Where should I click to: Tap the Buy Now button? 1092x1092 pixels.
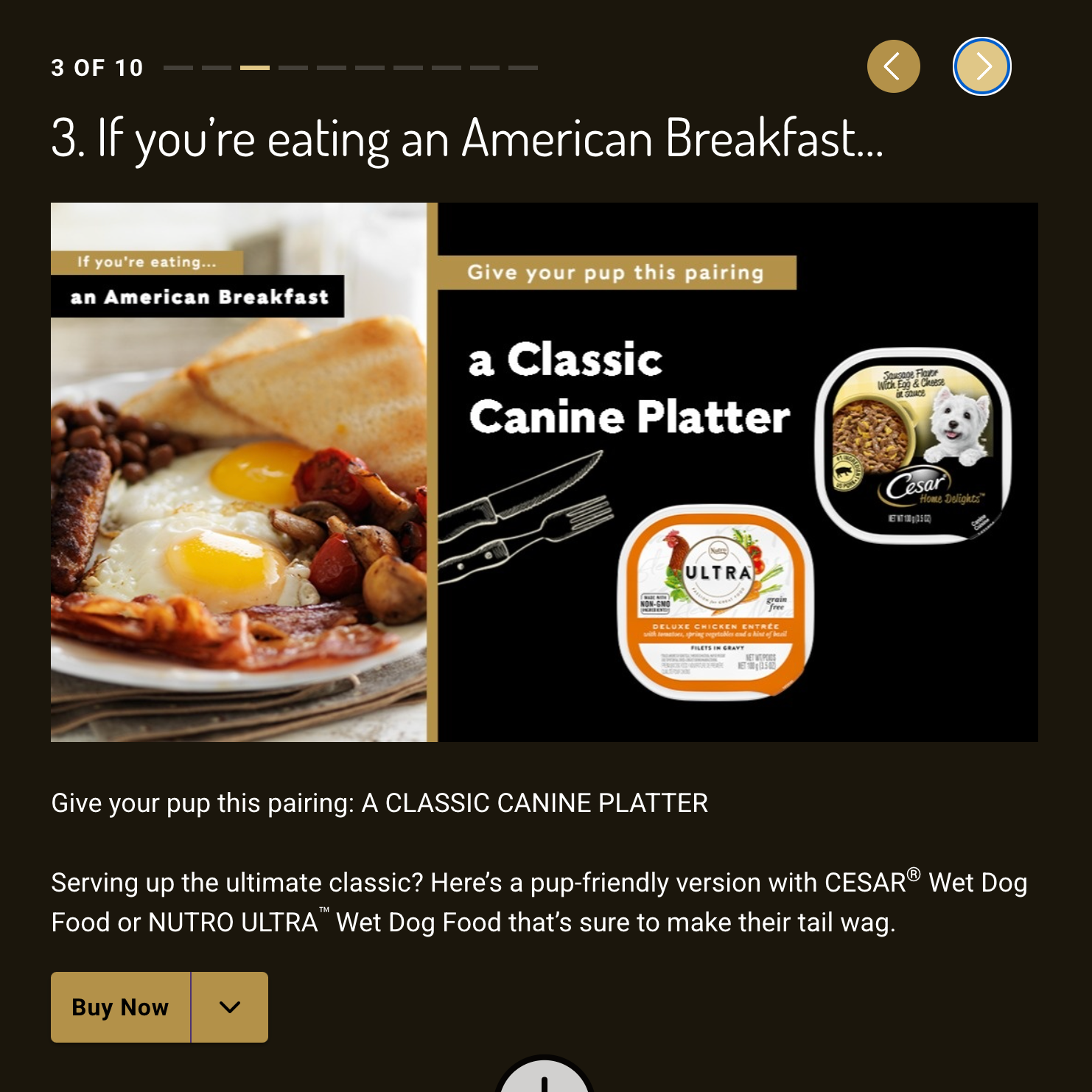121,1007
